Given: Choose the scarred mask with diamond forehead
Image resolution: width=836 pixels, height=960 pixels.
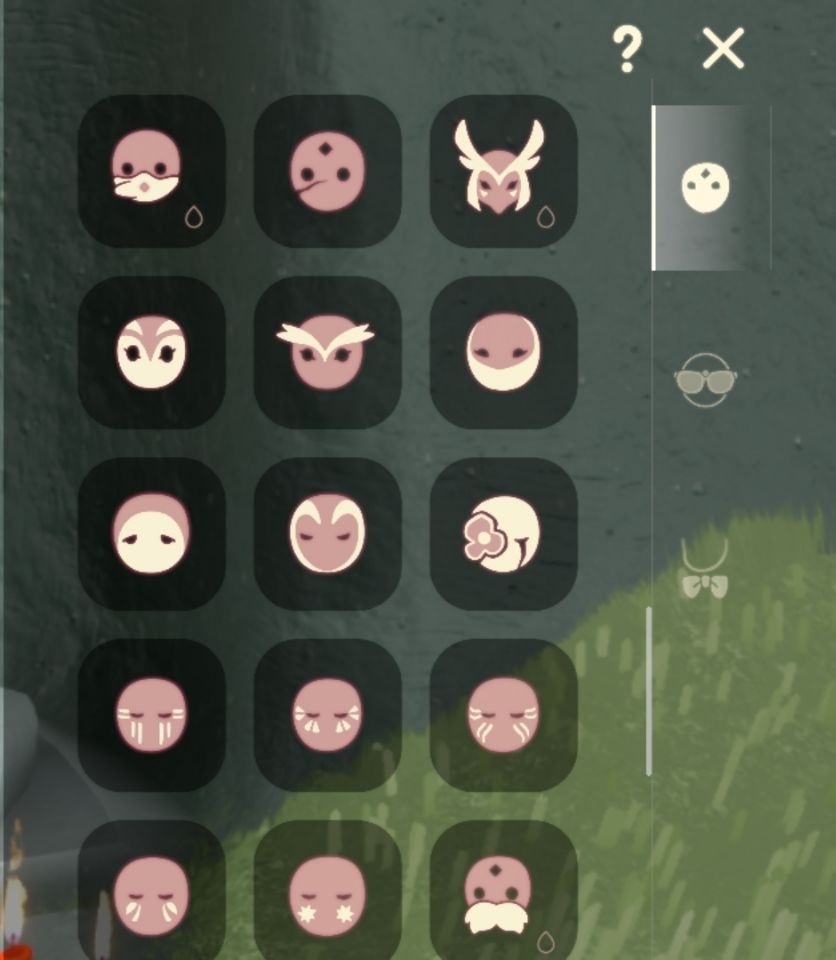Looking at the screenshot, I should [327, 171].
